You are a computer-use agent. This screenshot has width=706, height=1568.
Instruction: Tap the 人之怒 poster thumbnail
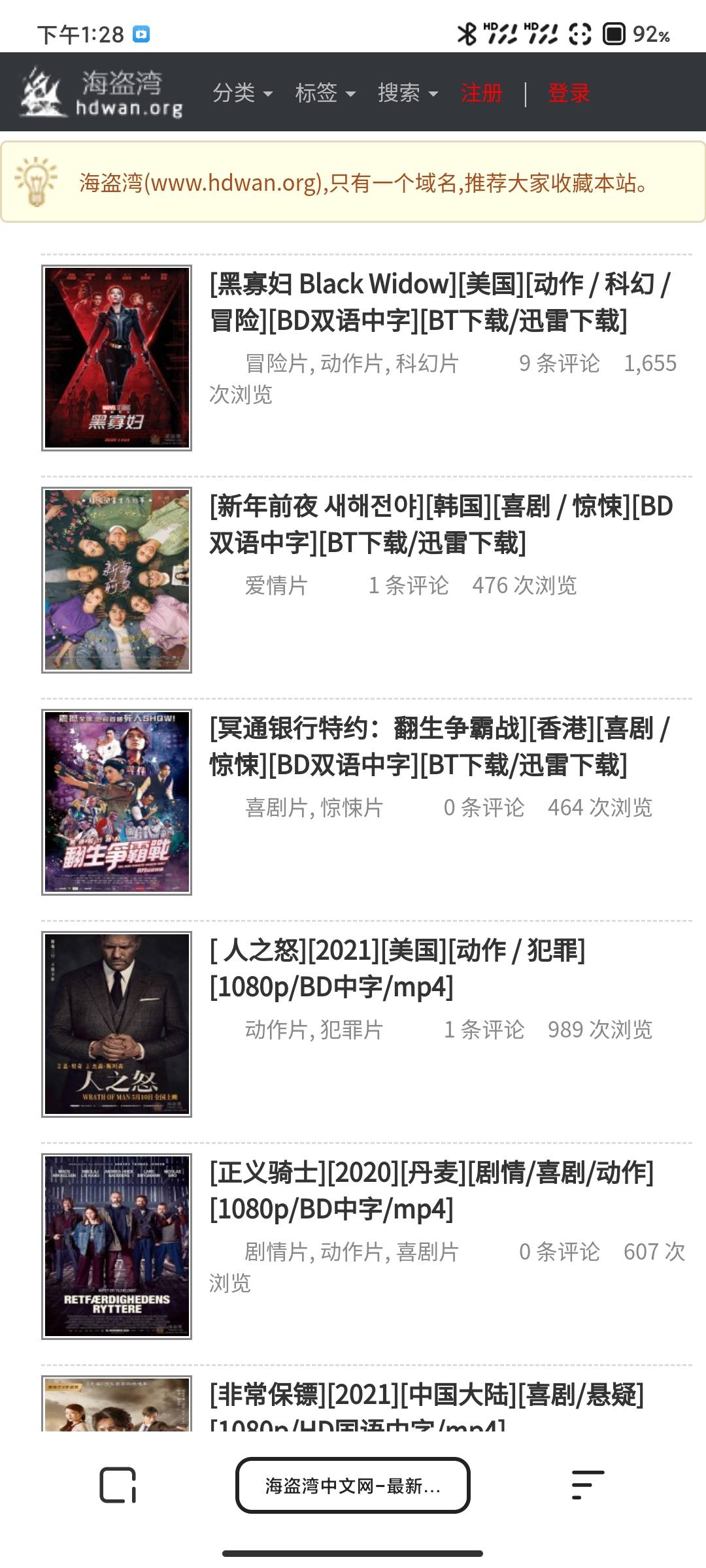point(116,1024)
